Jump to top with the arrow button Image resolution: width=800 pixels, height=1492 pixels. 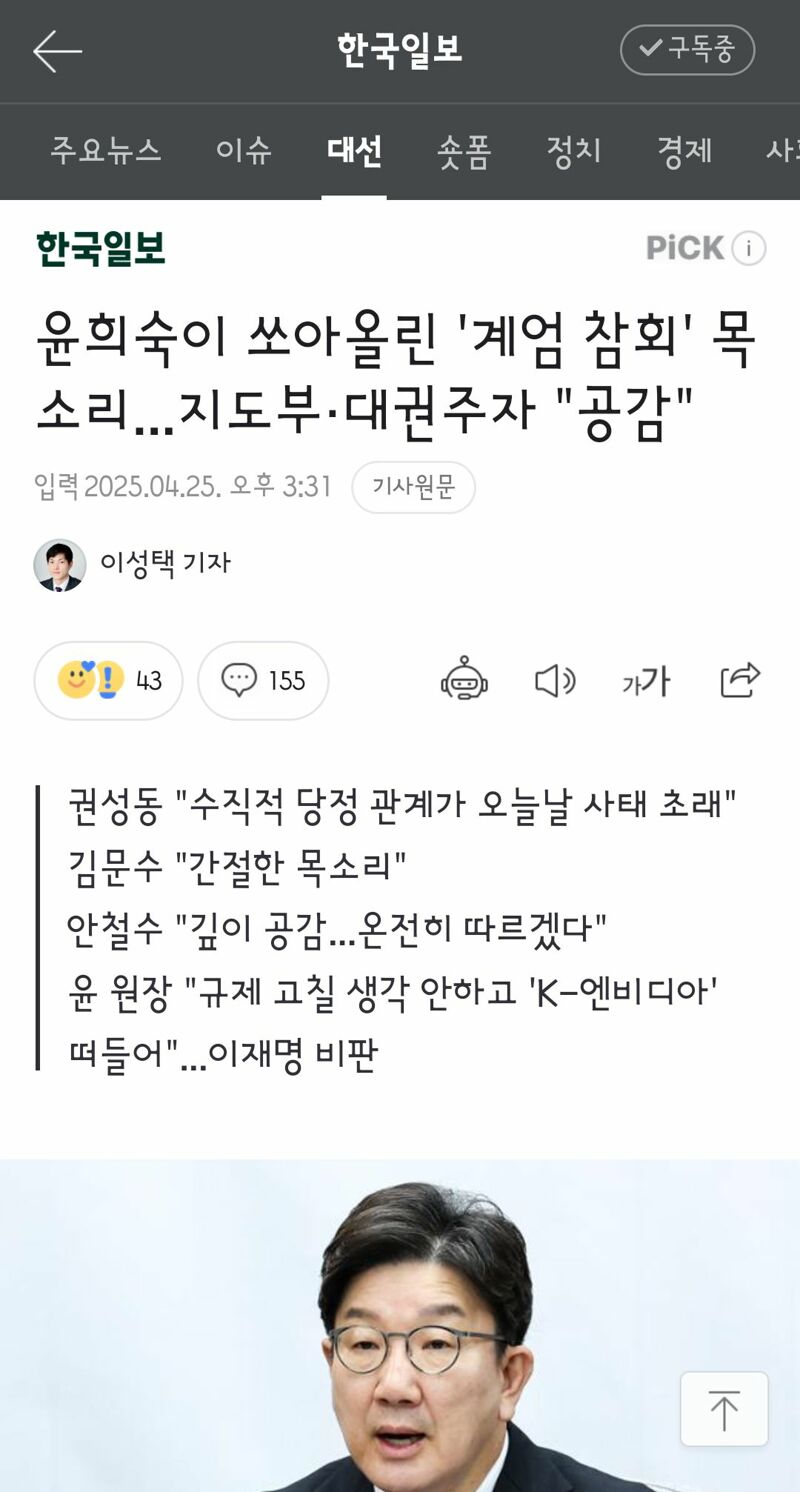point(724,1409)
